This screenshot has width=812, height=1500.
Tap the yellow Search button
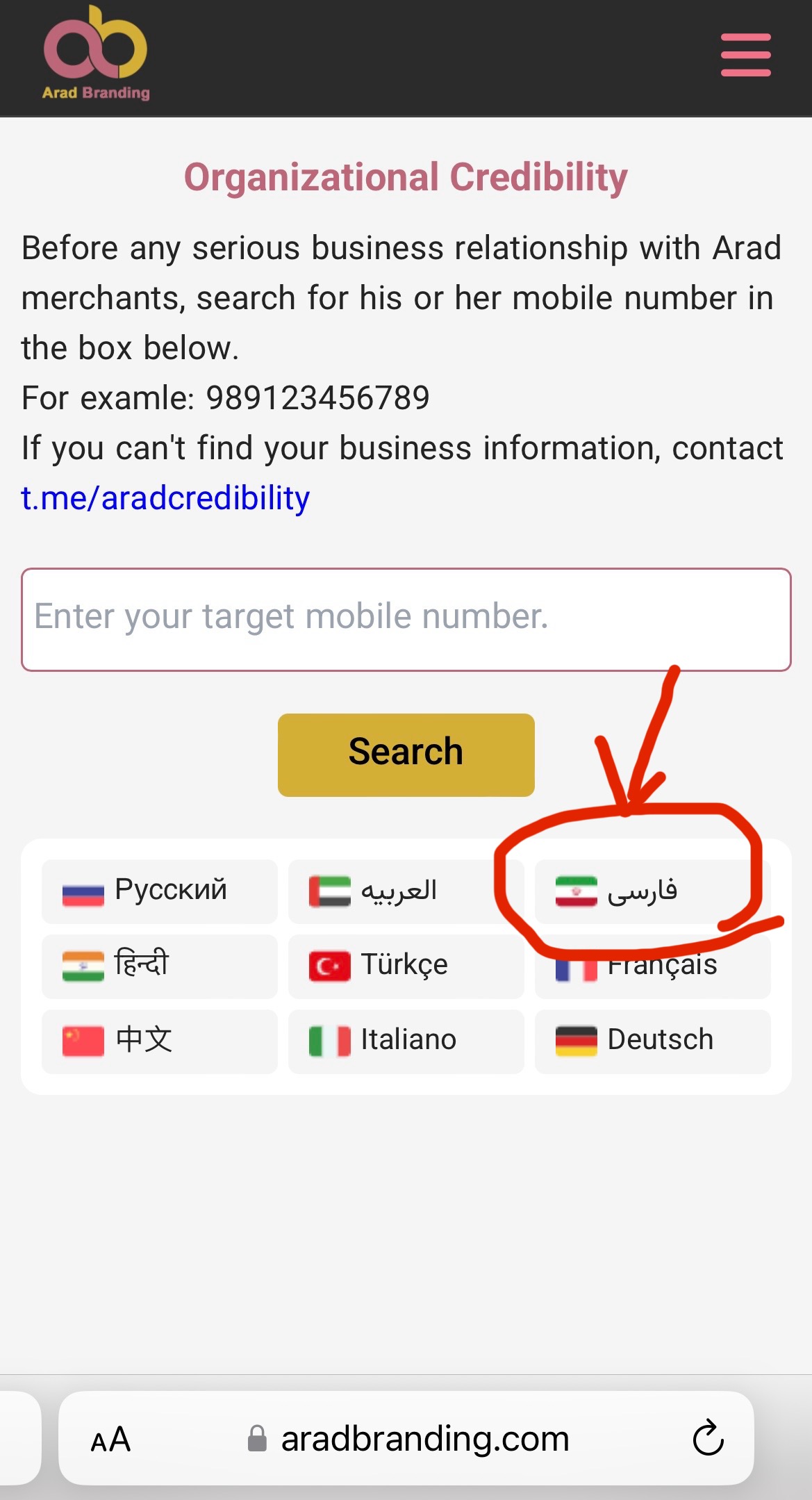pos(406,755)
